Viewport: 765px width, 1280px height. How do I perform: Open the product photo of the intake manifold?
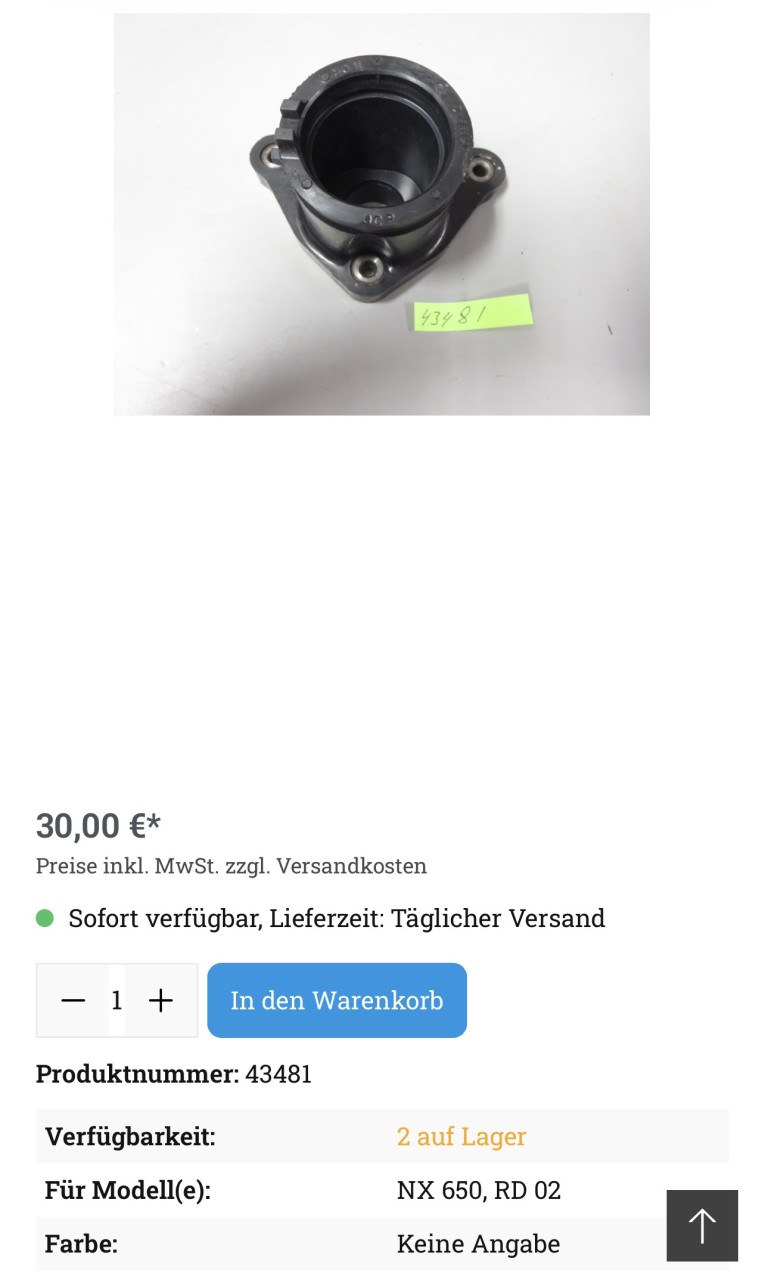pyautogui.click(x=381, y=214)
